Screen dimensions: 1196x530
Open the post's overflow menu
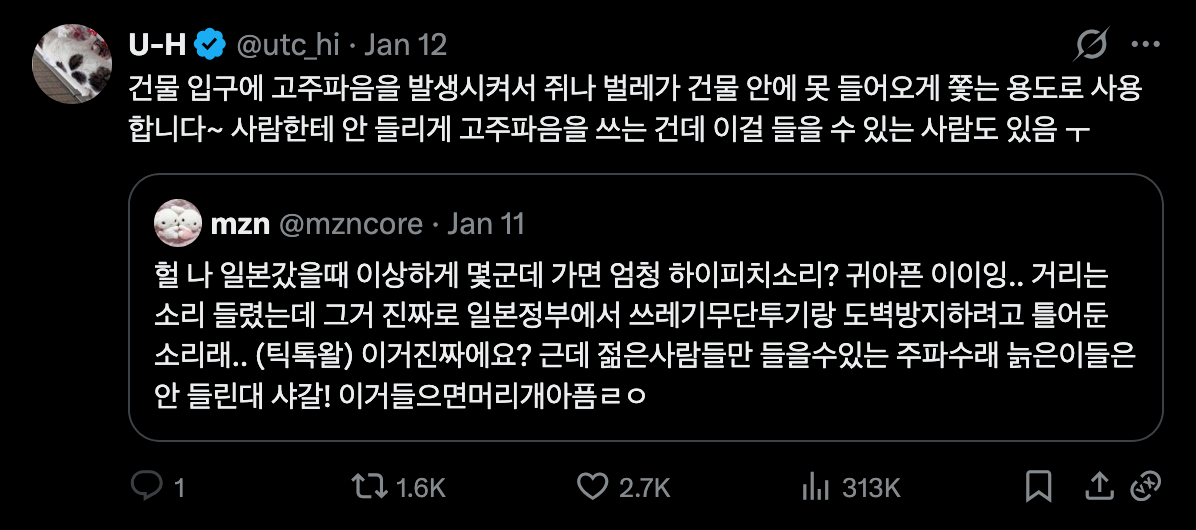tap(1145, 44)
